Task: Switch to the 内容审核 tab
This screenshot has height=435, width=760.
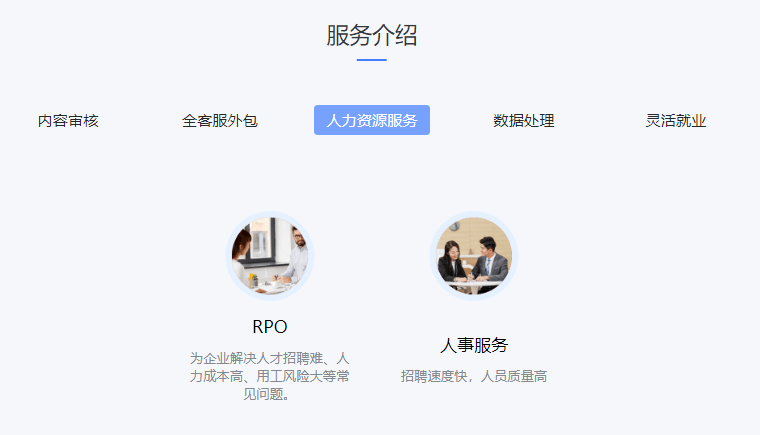Action: point(68,121)
